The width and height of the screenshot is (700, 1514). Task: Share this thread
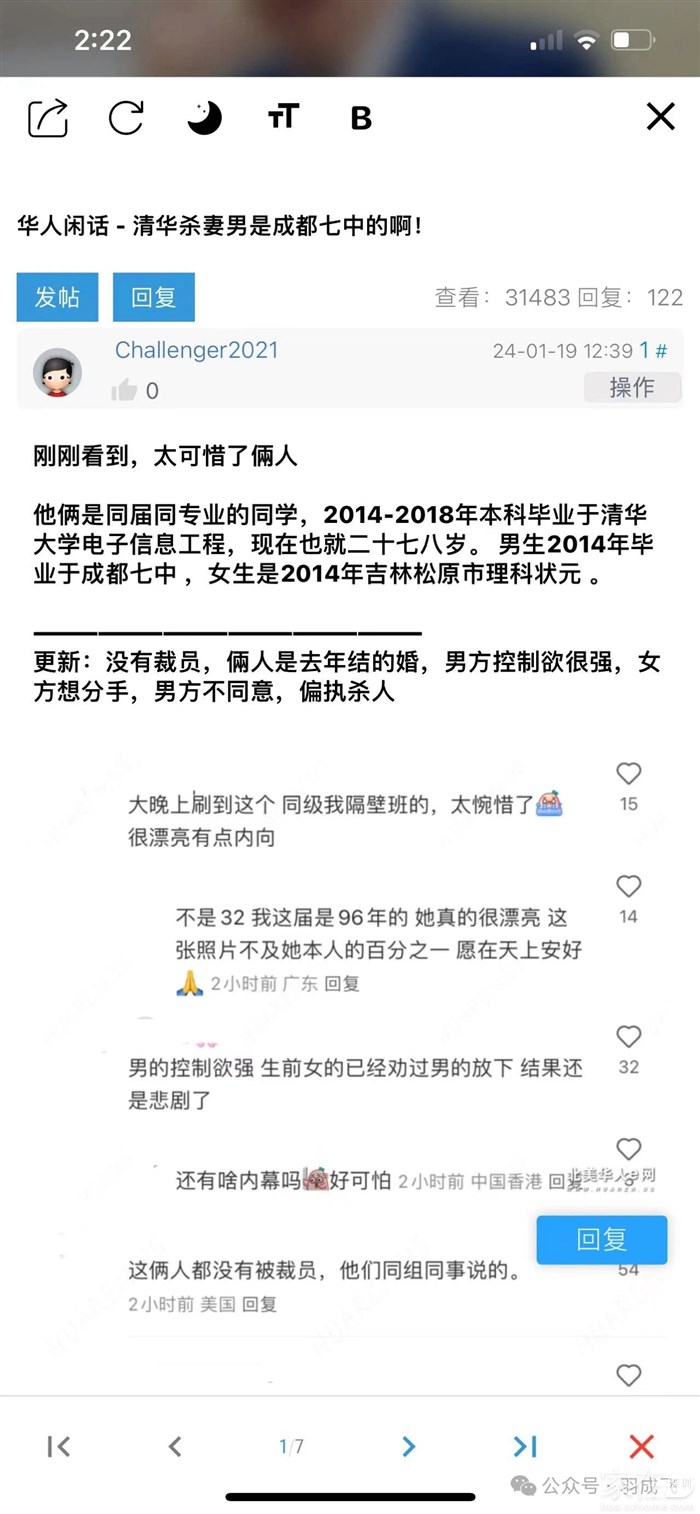coord(47,118)
